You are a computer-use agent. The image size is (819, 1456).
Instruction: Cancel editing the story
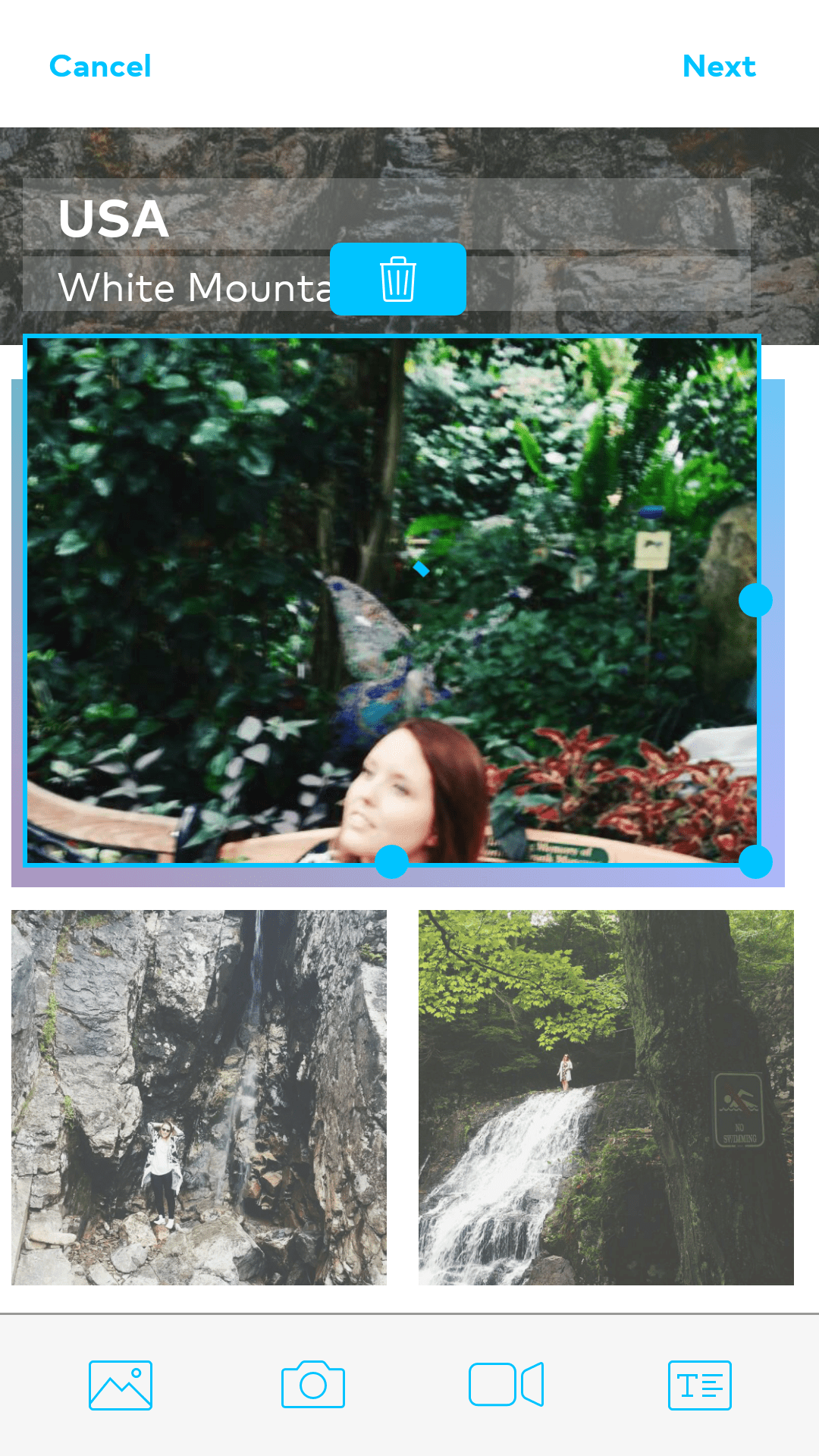[x=100, y=67]
